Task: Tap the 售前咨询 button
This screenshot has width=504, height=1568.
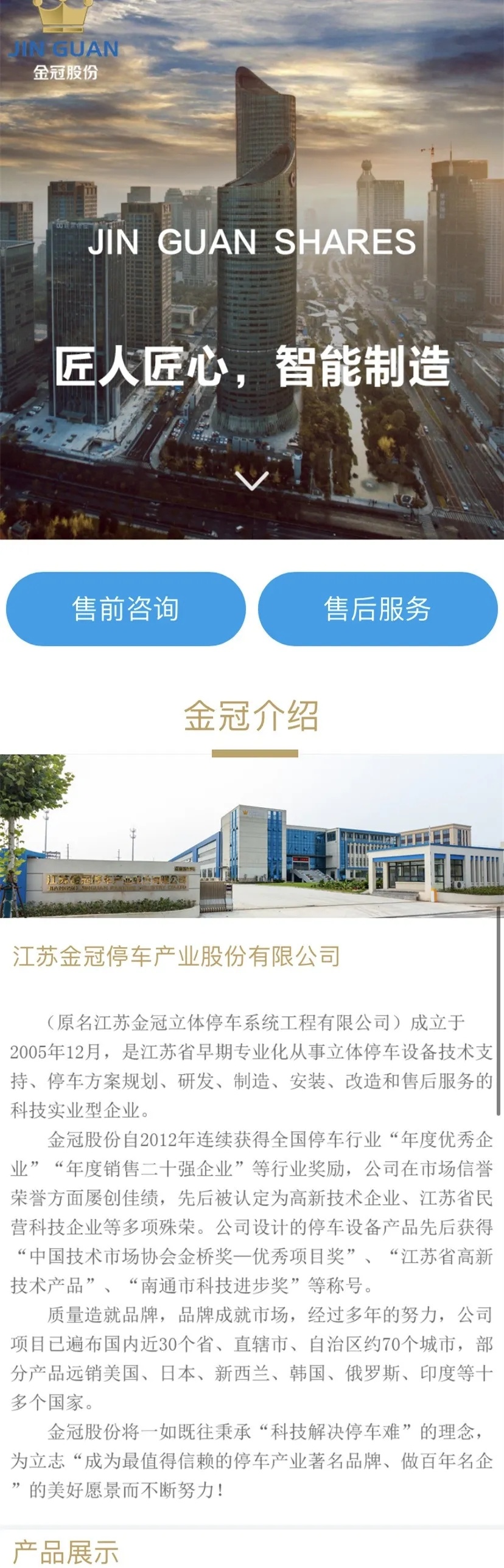Action: point(125,609)
